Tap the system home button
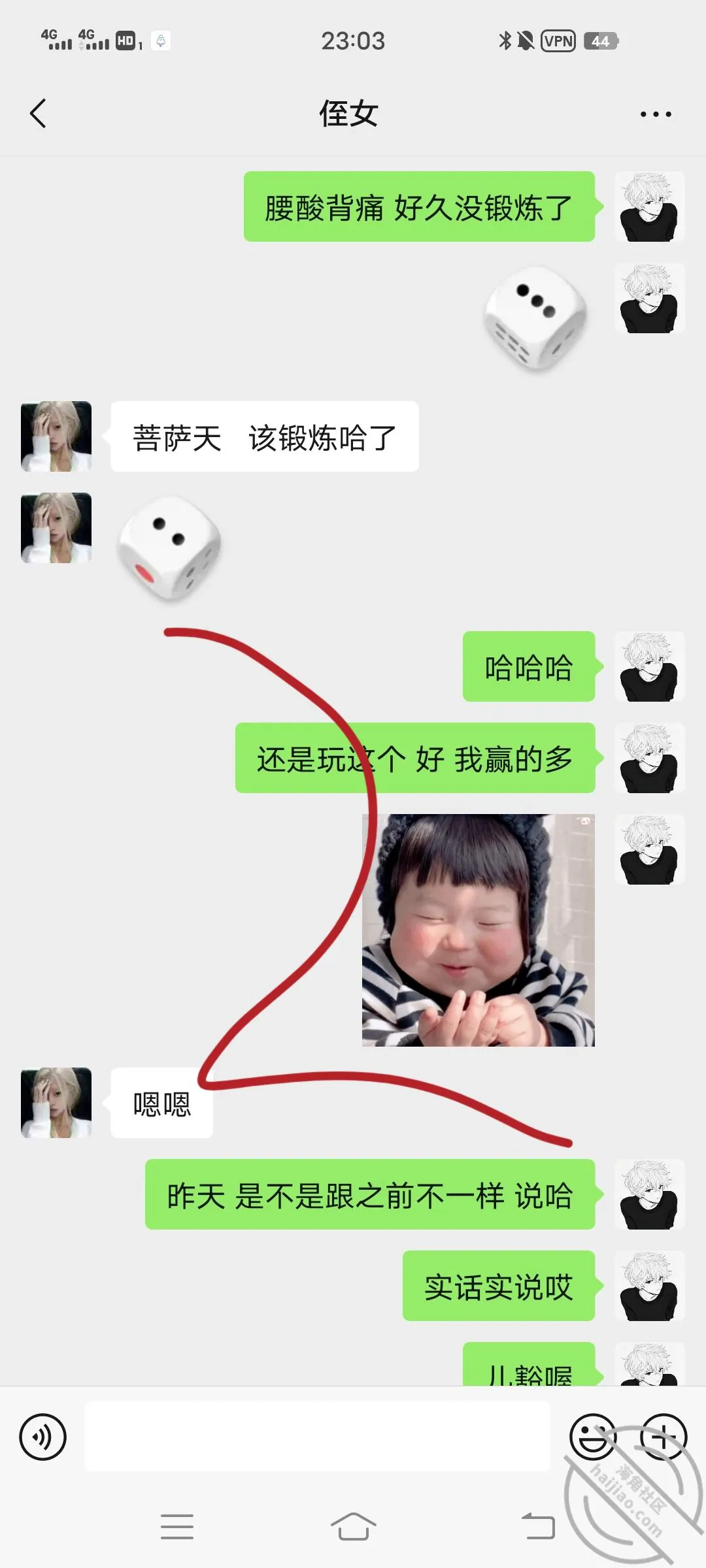This screenshot has width=706, height=1568. click(354, 1527)
